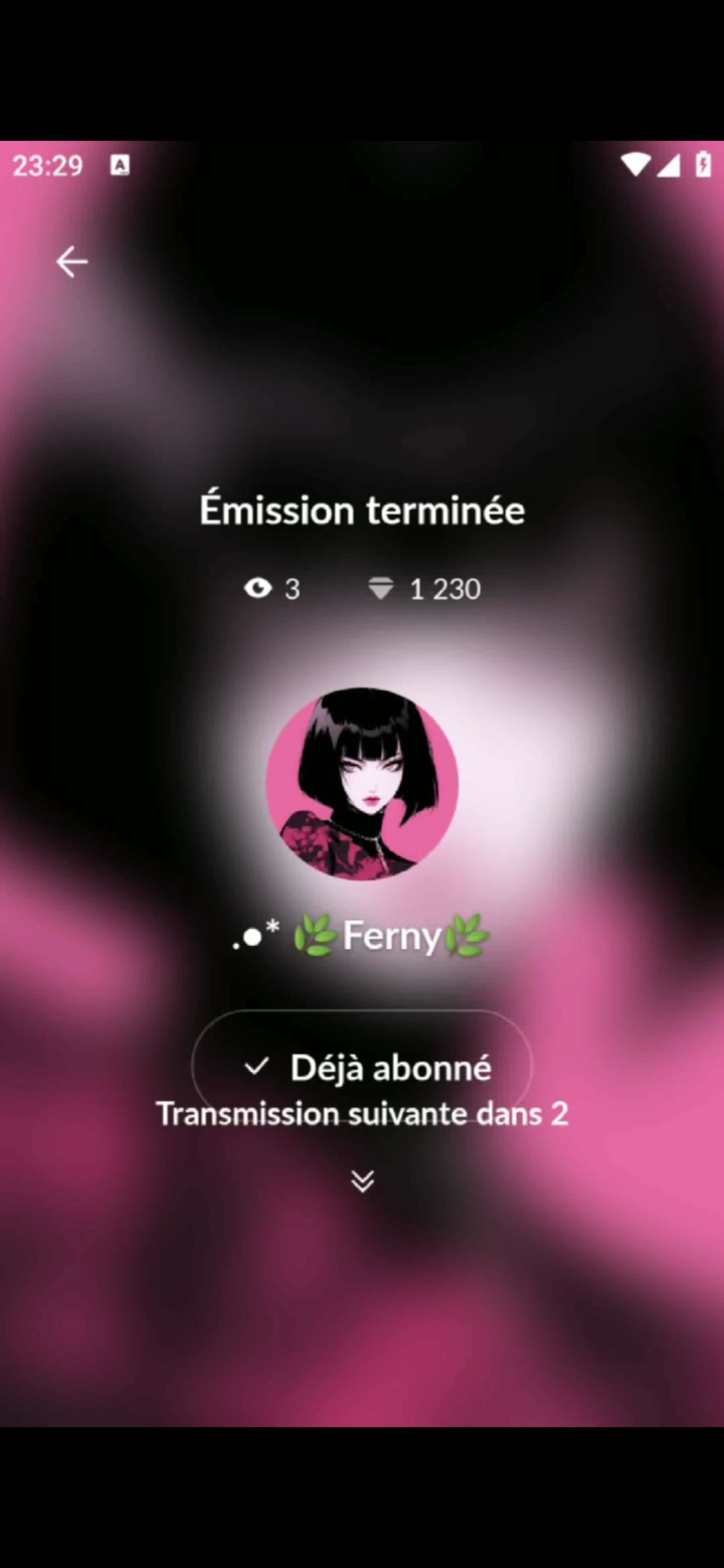
Task: Go back using the top arrow
Action: tap(72, 261)
